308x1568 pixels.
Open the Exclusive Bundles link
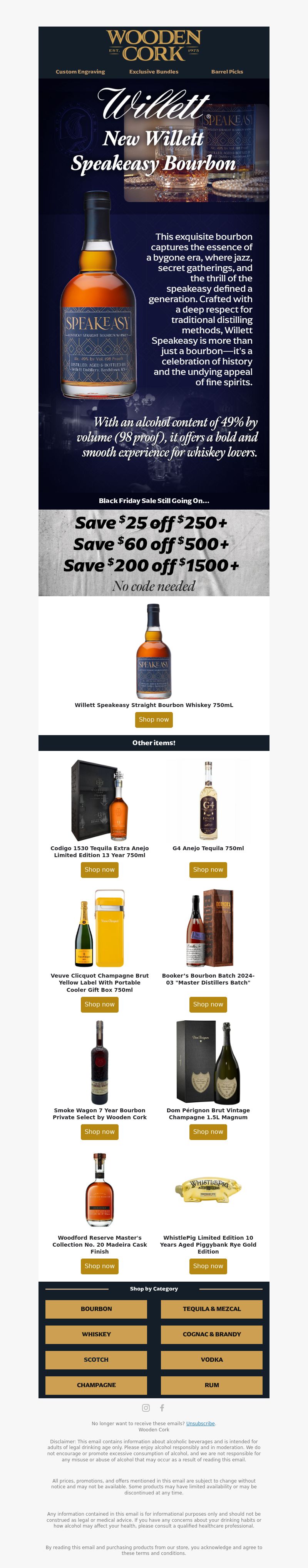pyautogui.click(x=153, y=72)
